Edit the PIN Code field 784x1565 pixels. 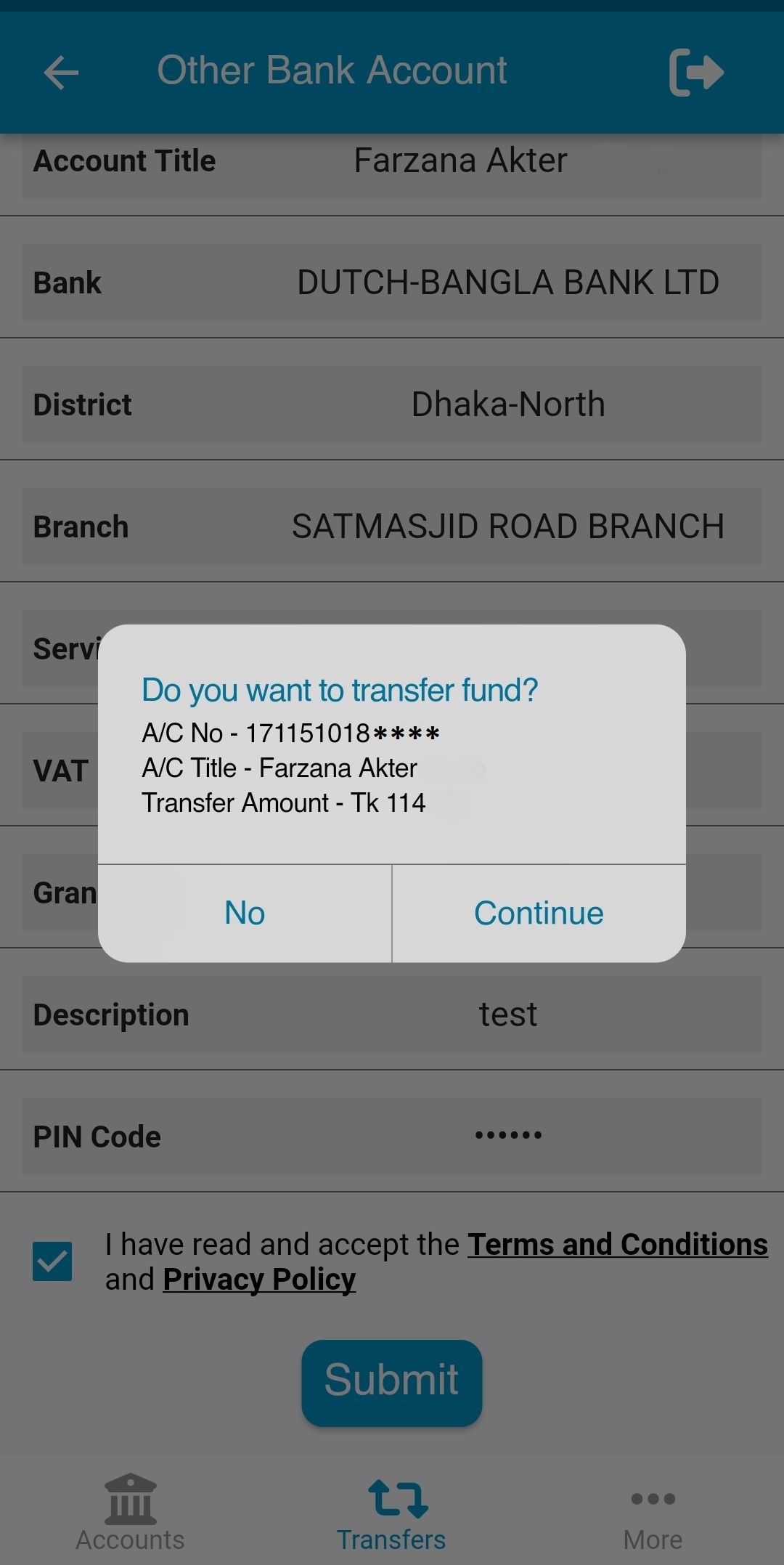tap(508, 1136)
